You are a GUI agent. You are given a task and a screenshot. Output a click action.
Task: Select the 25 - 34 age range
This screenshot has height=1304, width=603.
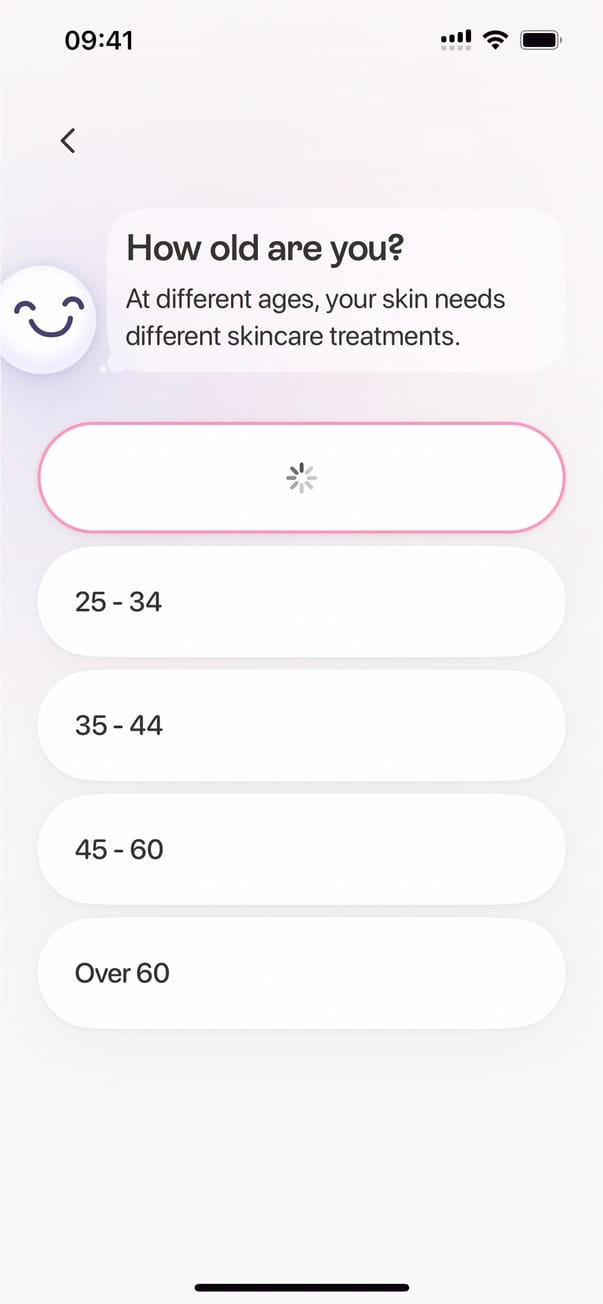[301, 602]
